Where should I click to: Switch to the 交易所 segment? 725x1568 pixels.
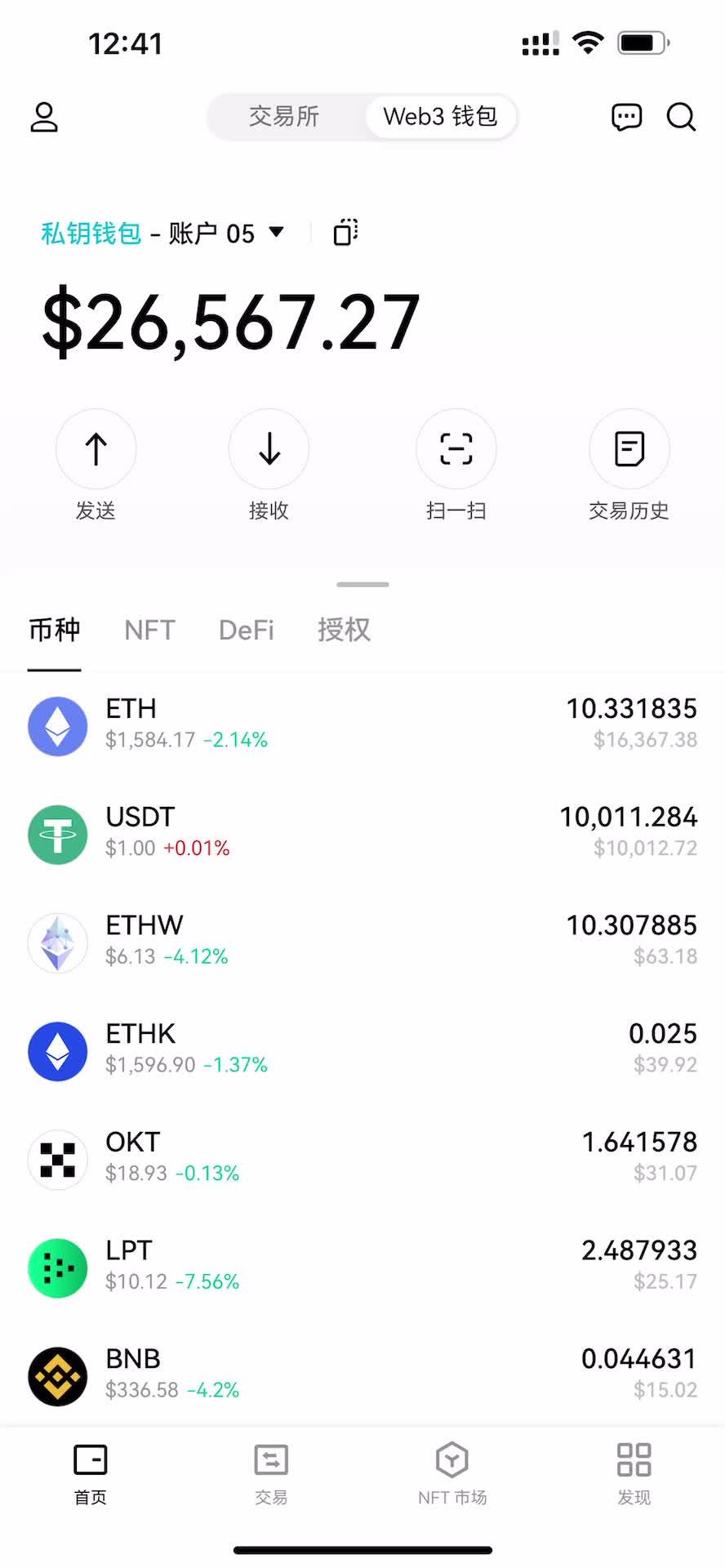coord(284,117)
